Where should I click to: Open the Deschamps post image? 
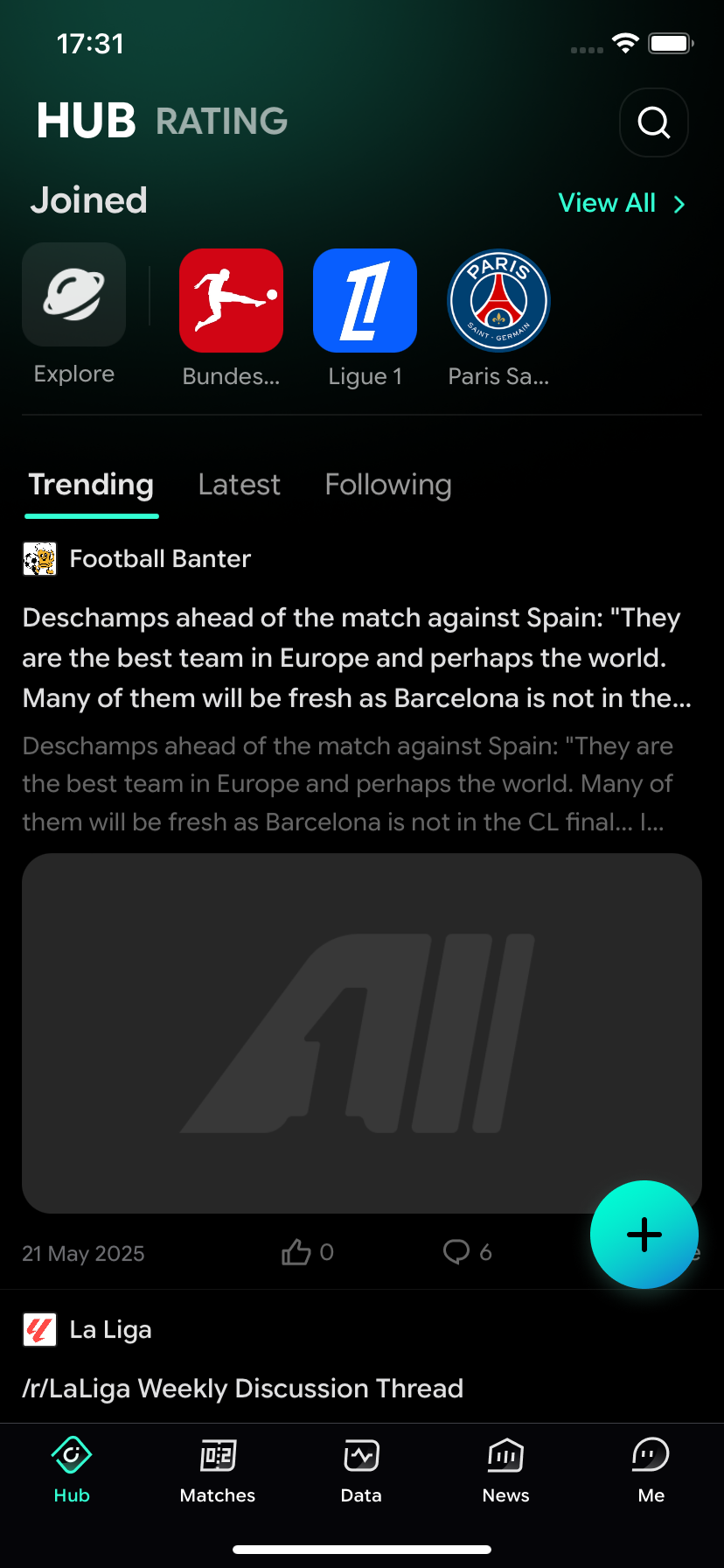362,1032
